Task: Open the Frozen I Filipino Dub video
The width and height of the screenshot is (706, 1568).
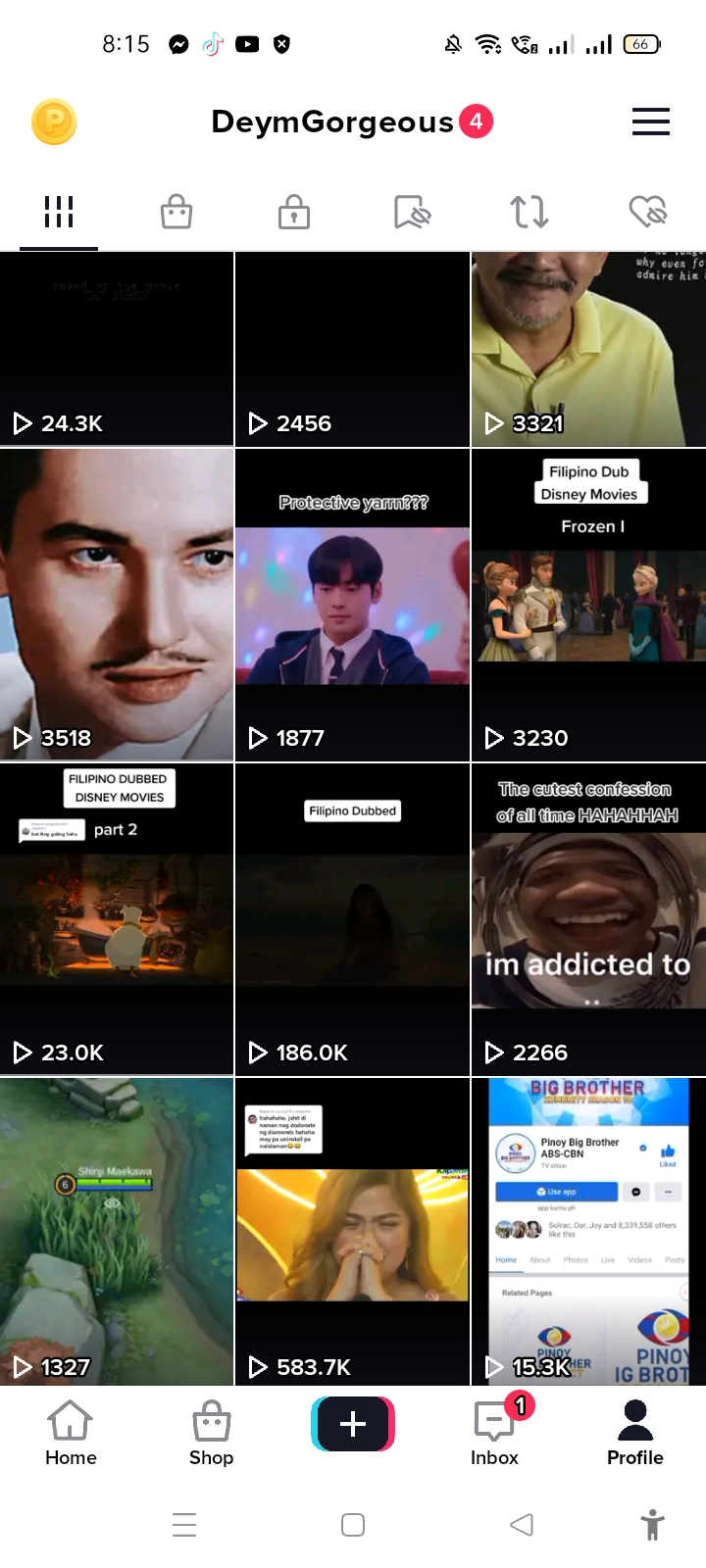Action: pos(588,605)
